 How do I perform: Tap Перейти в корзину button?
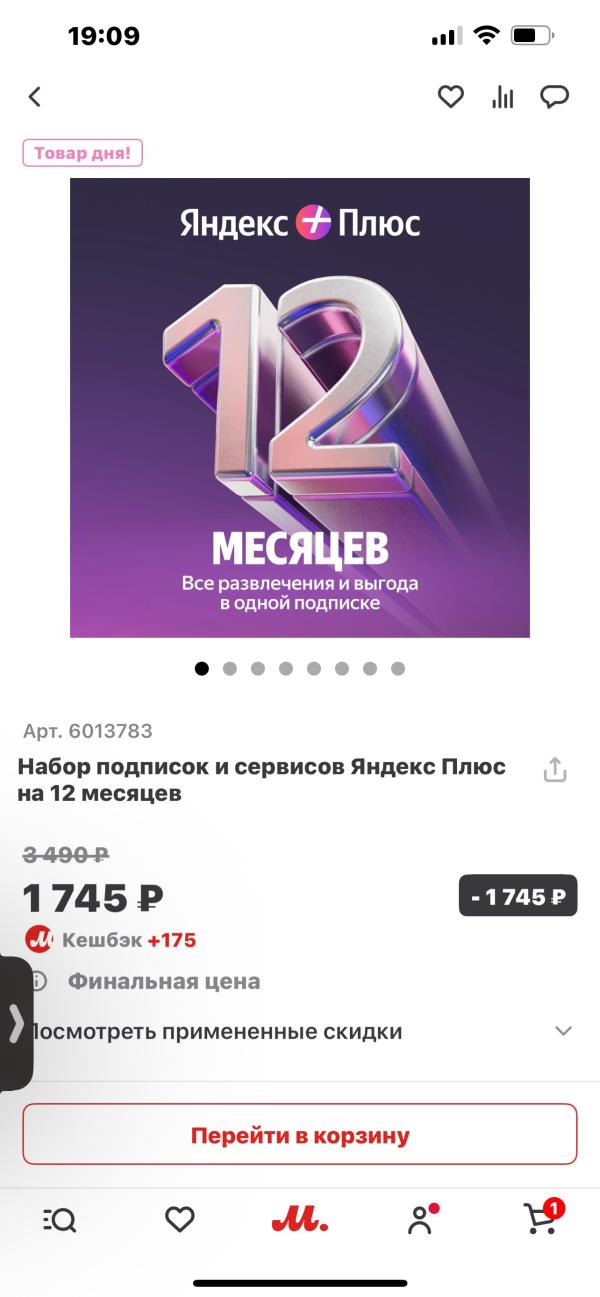(x=299, y=1135)
